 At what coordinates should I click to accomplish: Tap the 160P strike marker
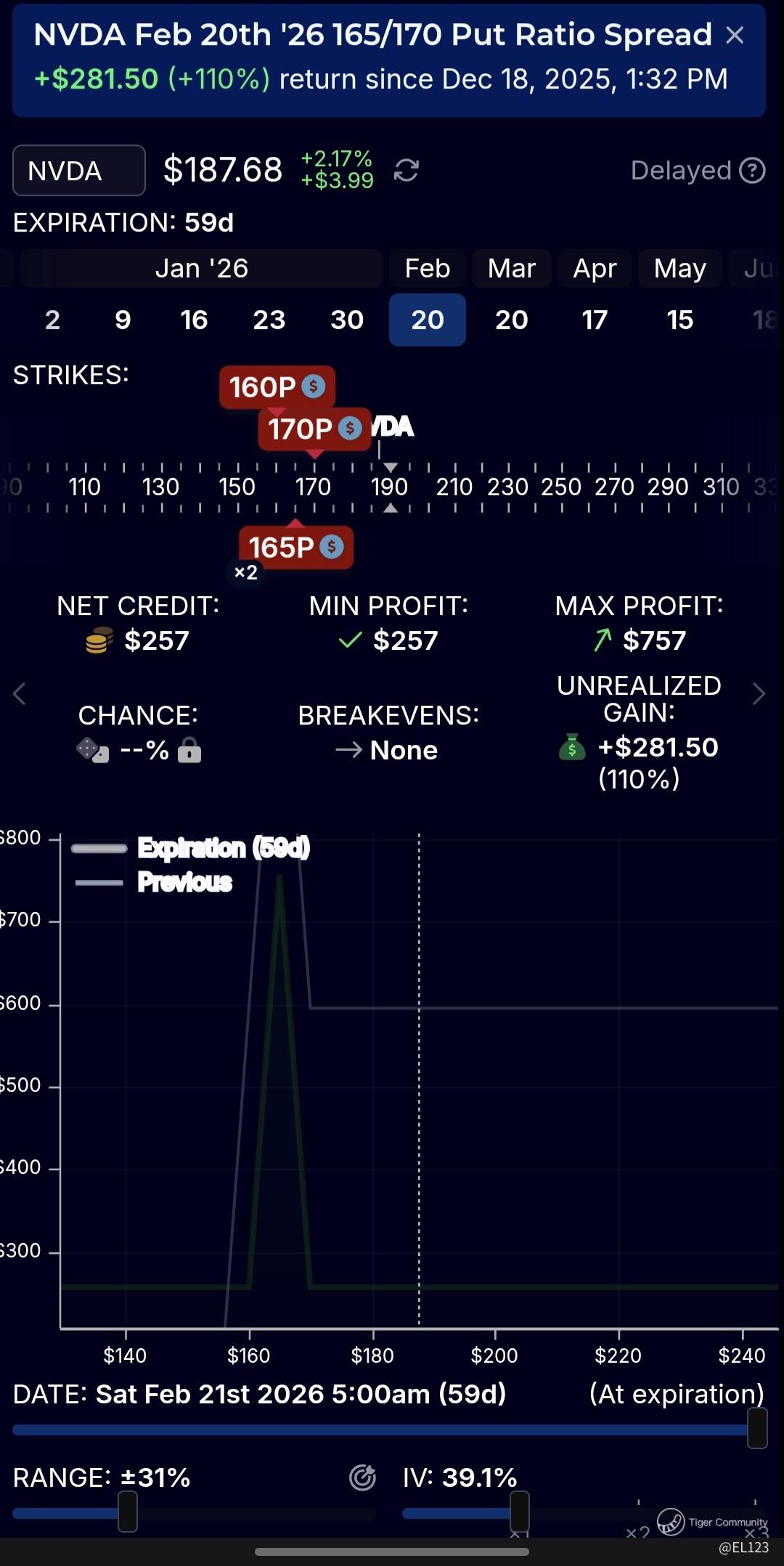click(277, 387)
